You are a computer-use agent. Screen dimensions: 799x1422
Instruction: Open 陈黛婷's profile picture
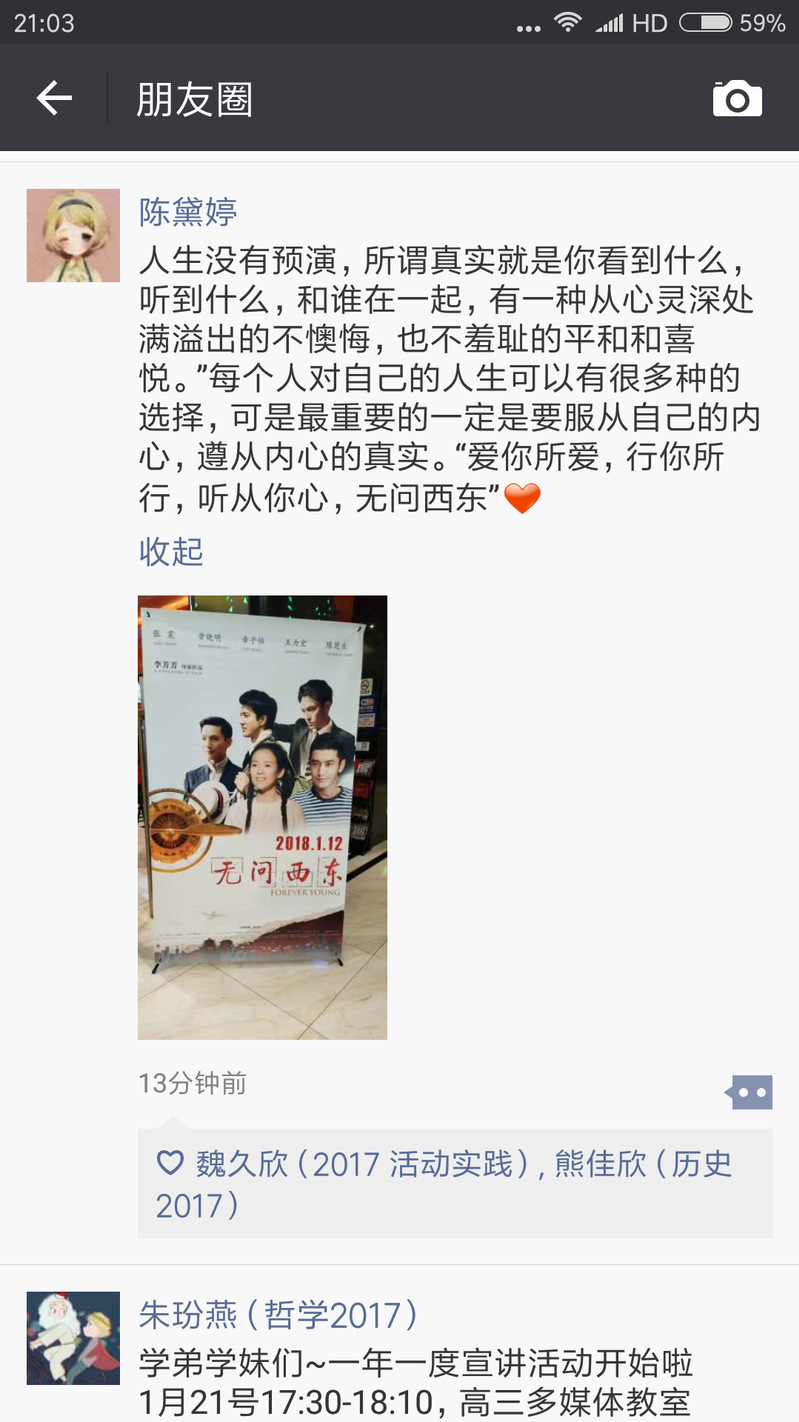[73, 235]
